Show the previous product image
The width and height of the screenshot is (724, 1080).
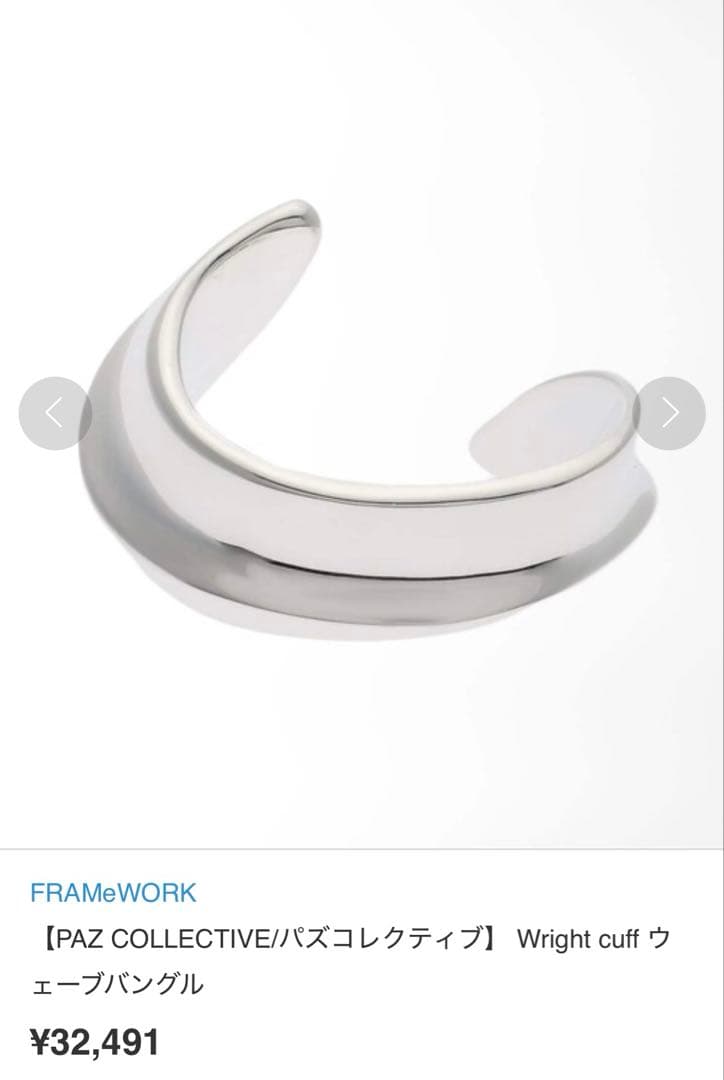55,413
